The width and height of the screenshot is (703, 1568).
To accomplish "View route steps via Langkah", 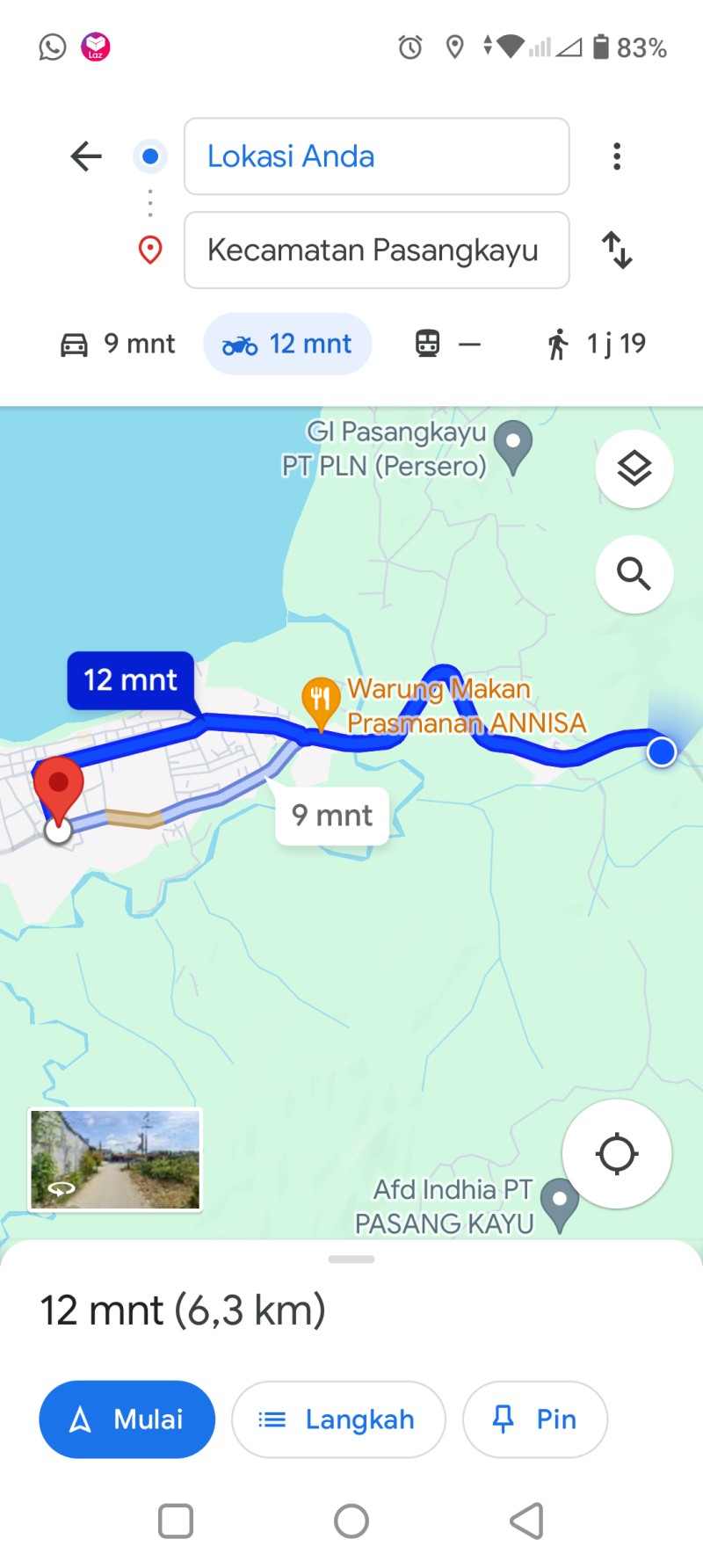I will pyautogui.click(x=338, y=1419).
